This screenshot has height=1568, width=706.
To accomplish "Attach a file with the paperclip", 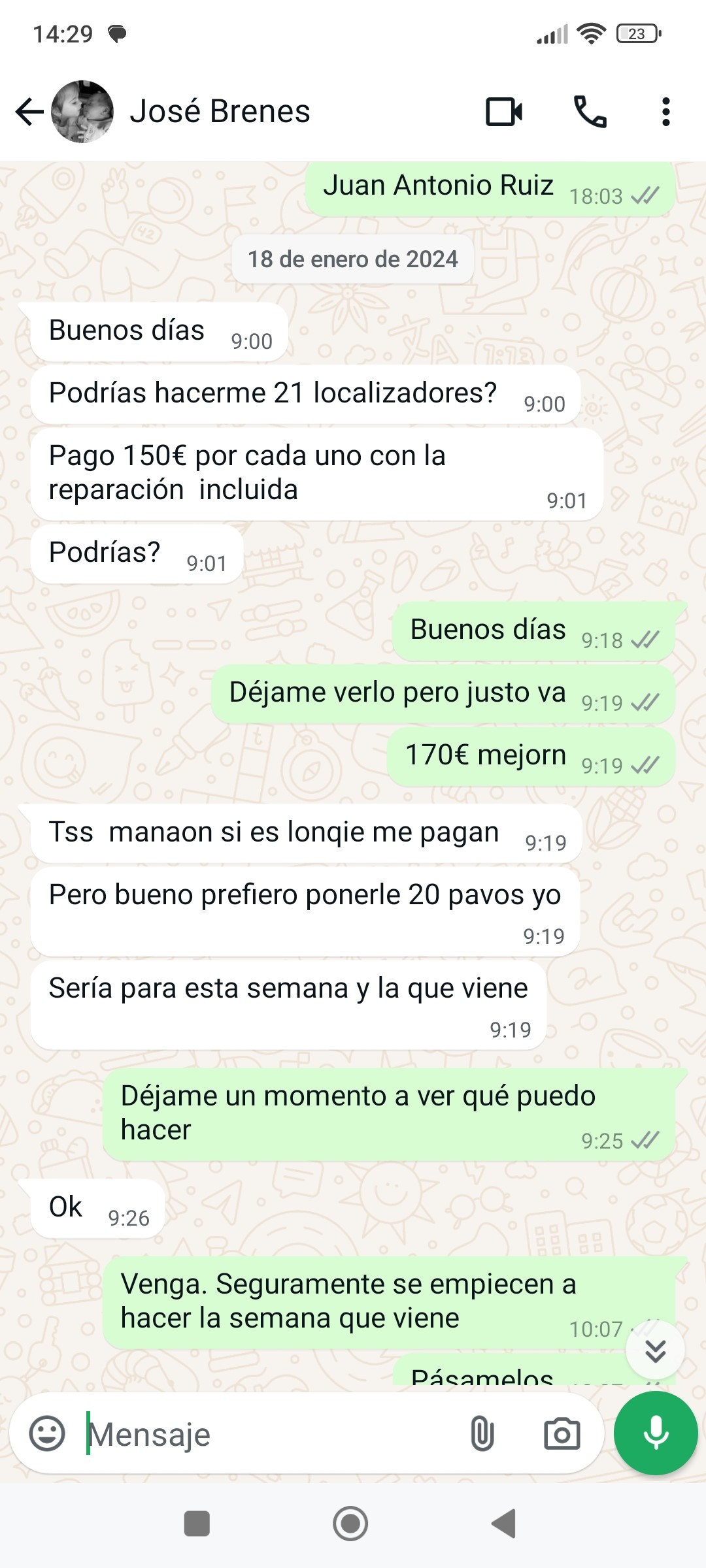I will click(x=482, y=1433).
